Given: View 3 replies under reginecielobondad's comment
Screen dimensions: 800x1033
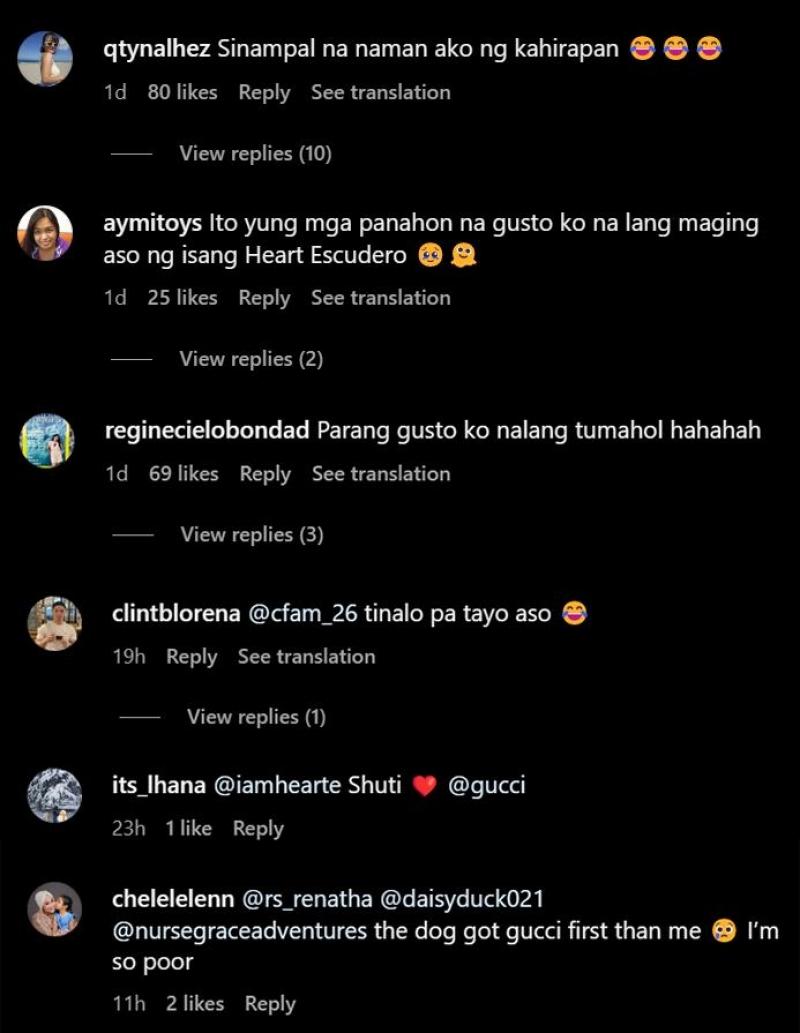Looking at the screenshot, I should 252,534.
